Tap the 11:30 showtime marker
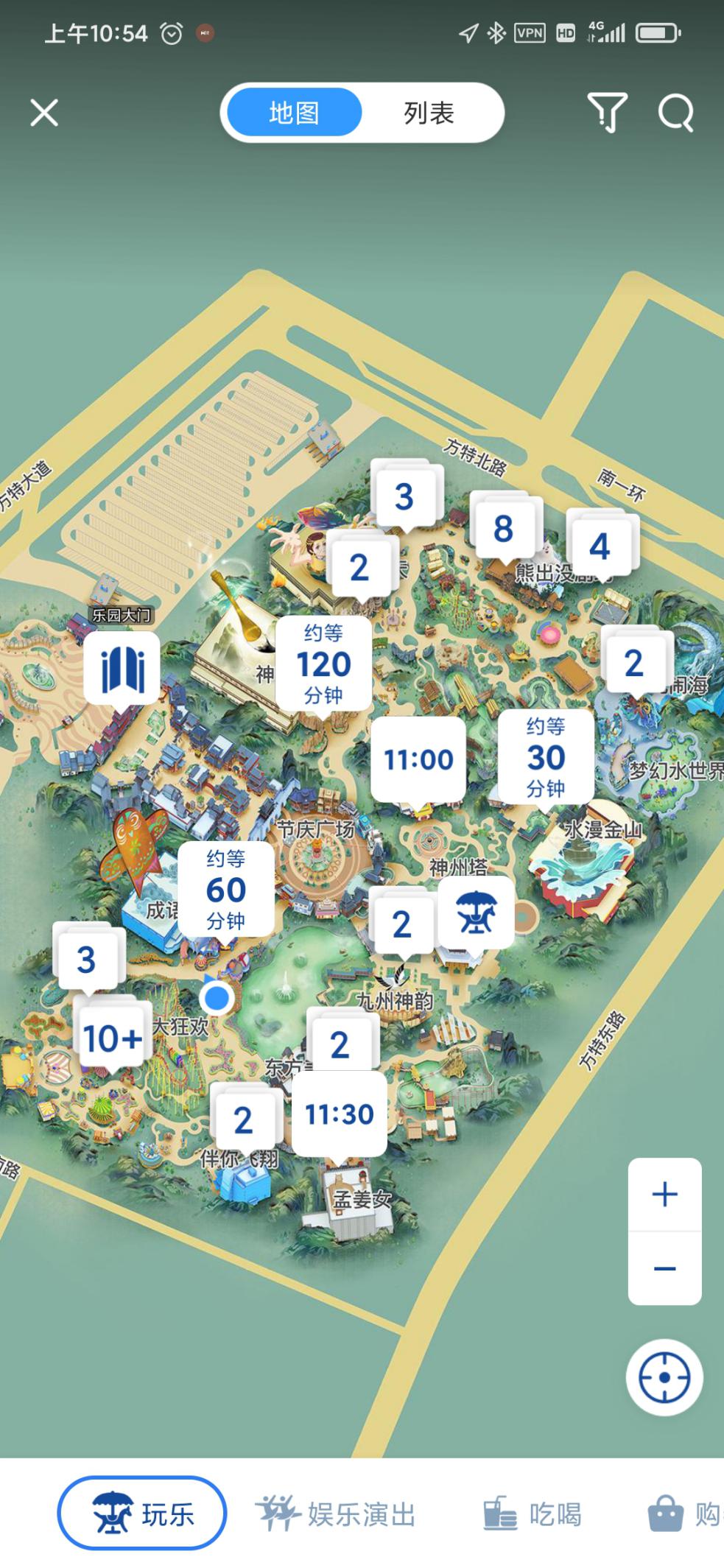The image size is (724, 1568). (x=340, y=1114)
